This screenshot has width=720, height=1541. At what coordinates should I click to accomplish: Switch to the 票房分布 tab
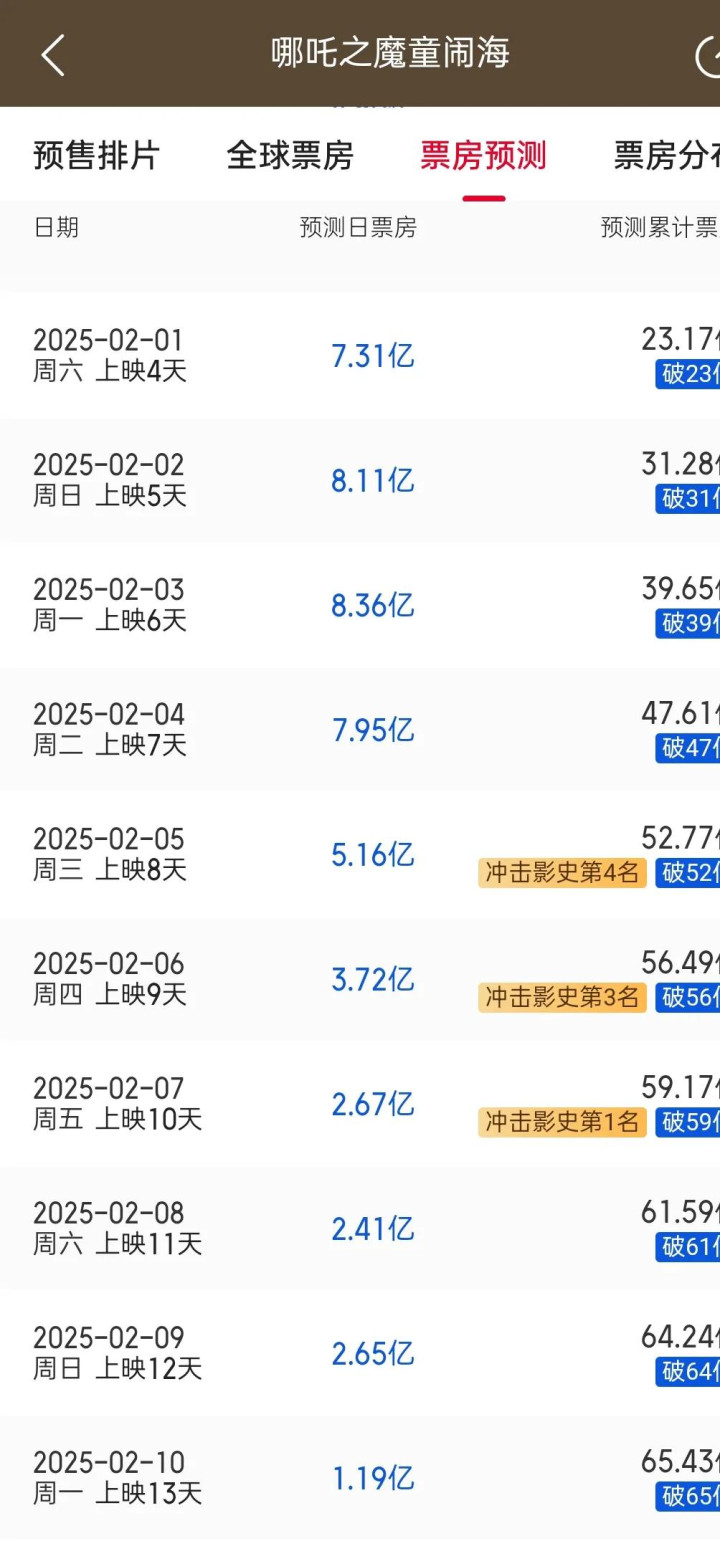pyautogui.click(x=666, y=156)
